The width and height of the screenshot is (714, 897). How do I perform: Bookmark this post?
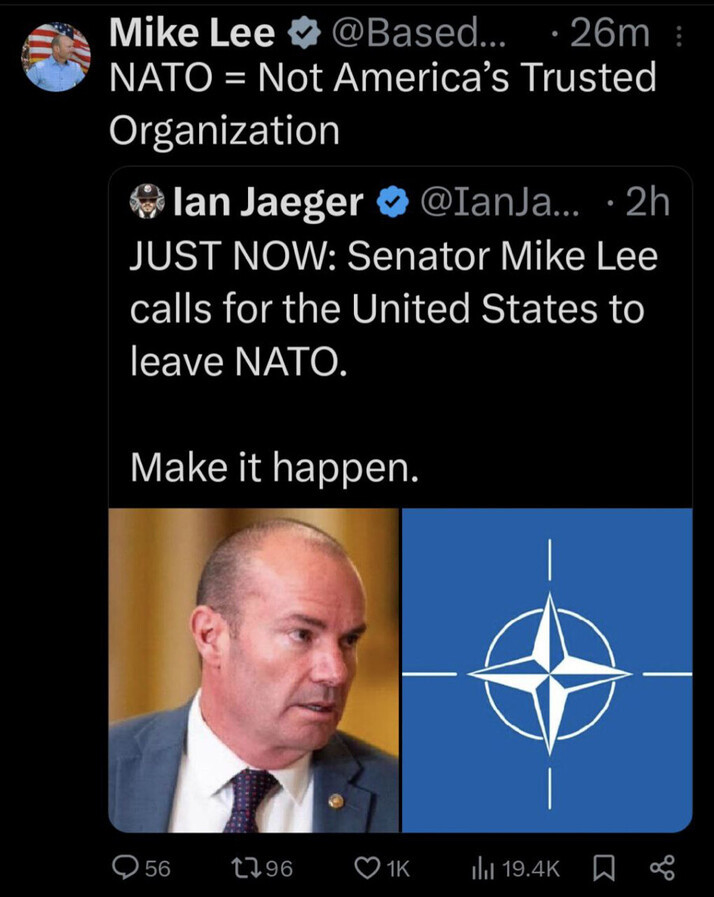pos(606,868)
